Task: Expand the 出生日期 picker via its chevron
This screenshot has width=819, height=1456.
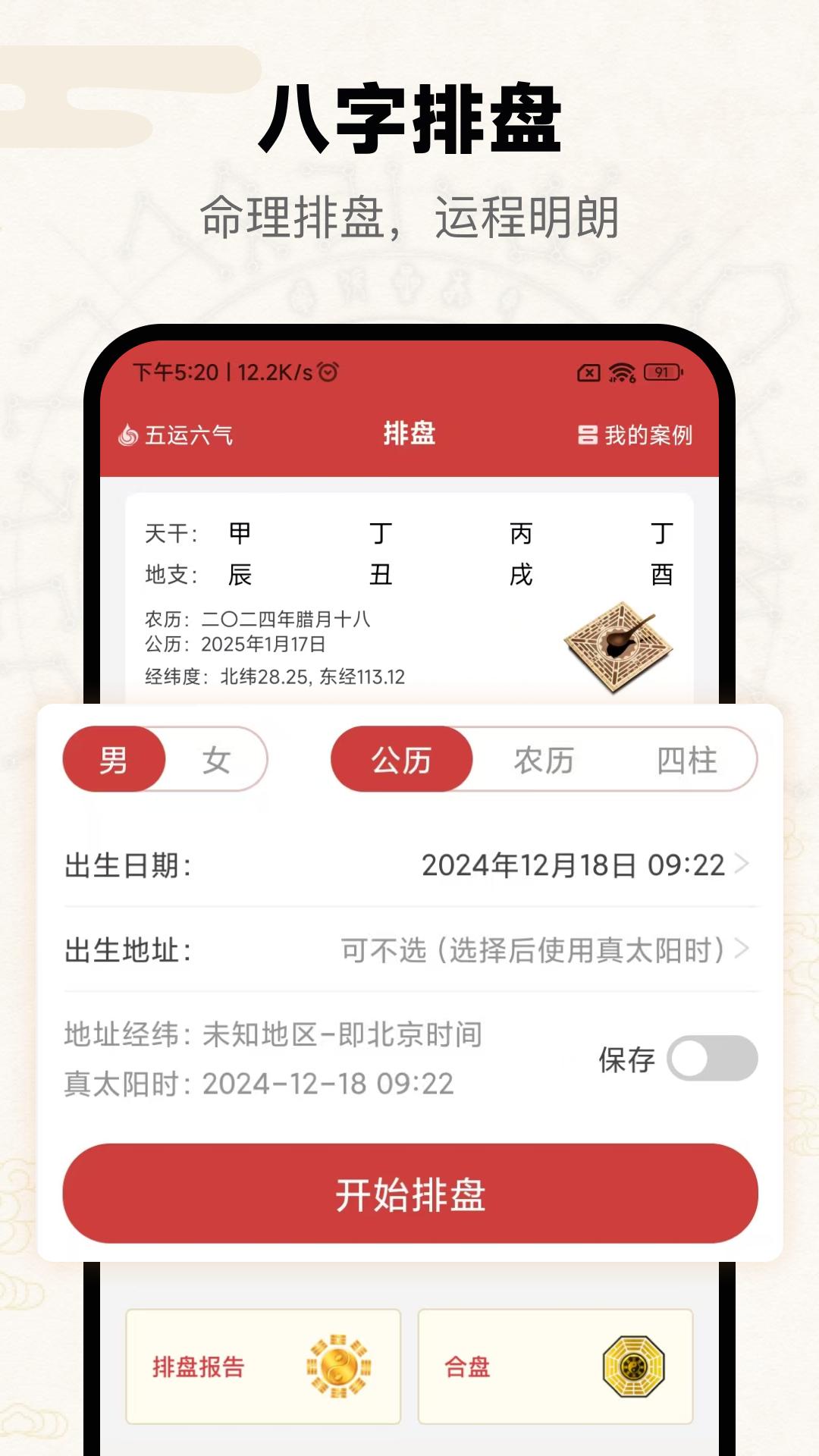Action: [x=742, y=864]
